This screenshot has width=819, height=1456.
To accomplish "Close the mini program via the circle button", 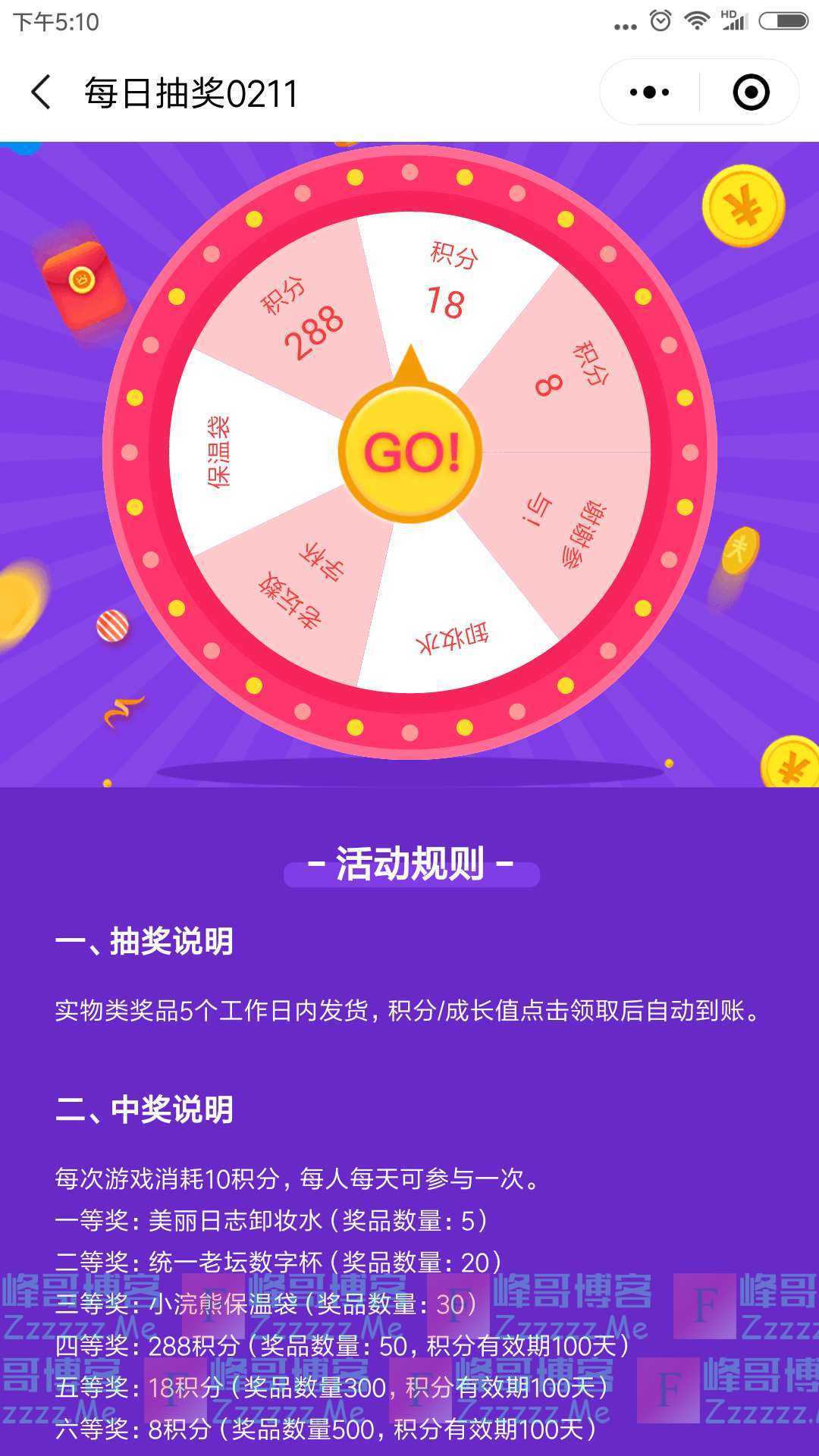I will coord(751,93).
